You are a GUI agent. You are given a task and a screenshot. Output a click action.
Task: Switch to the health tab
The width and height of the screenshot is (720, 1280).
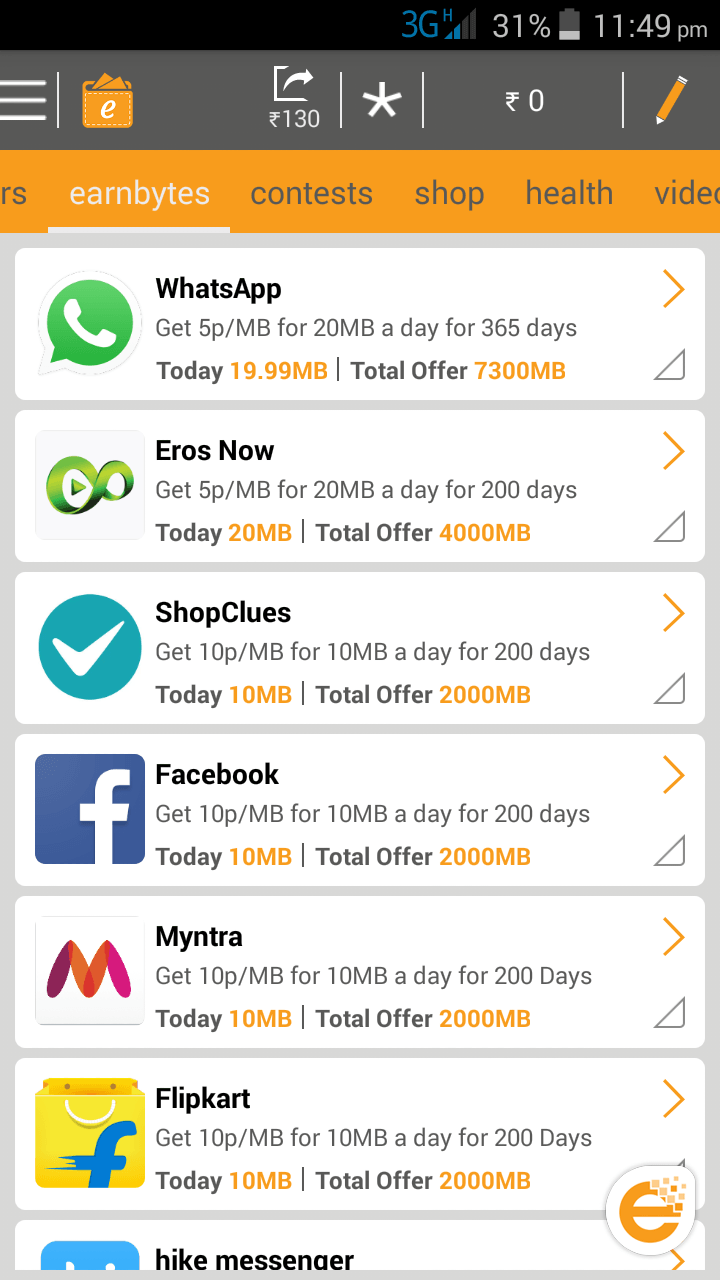(x=569, y=193)
